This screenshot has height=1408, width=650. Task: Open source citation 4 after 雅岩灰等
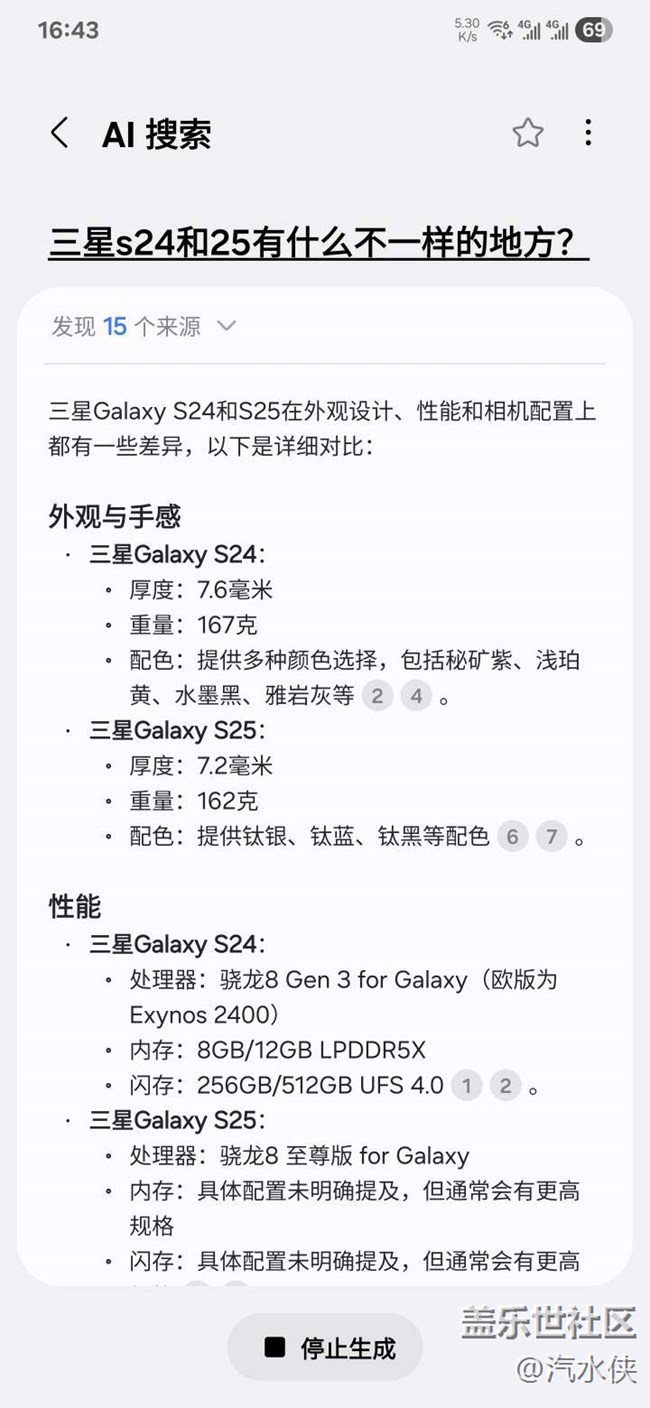(x=416, y=696)
